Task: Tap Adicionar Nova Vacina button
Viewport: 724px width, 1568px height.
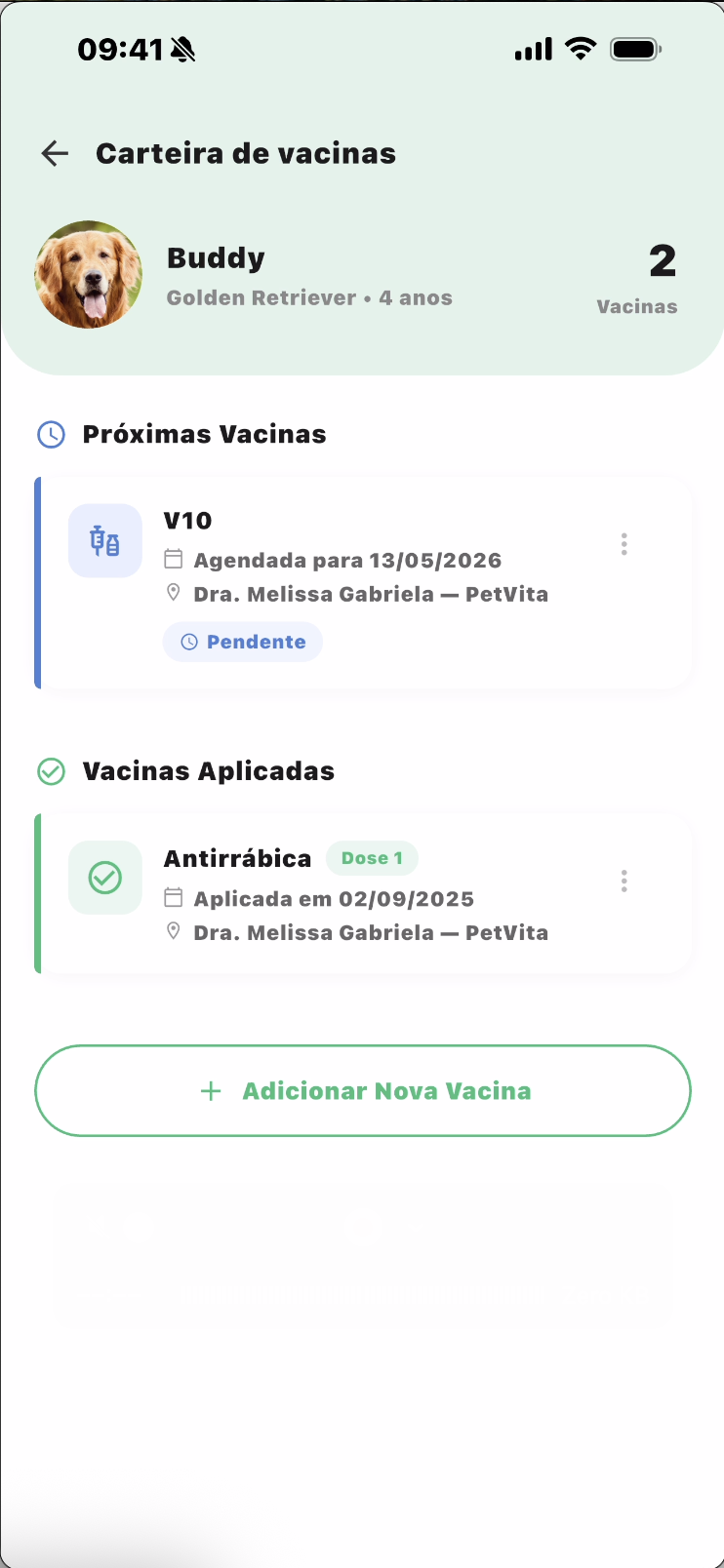Action: point(363,1090)
